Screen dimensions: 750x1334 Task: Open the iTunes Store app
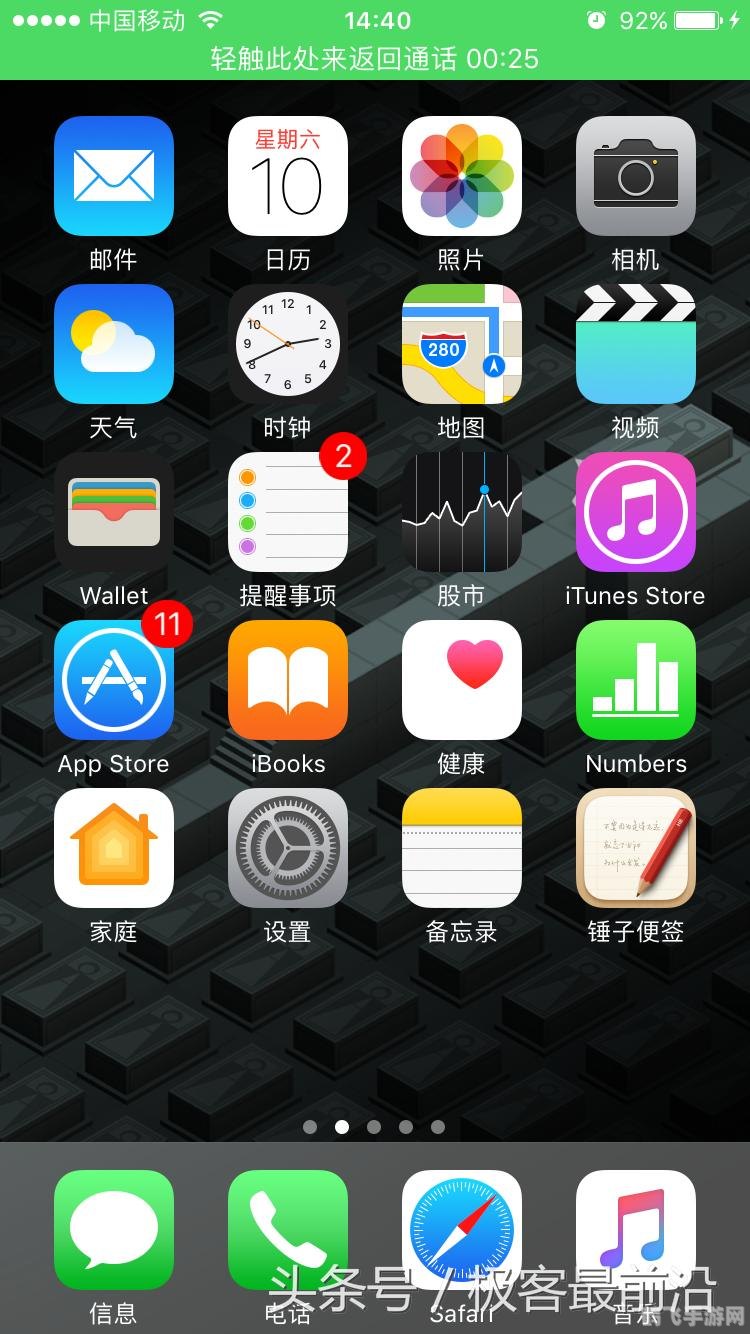click(636, 512)
